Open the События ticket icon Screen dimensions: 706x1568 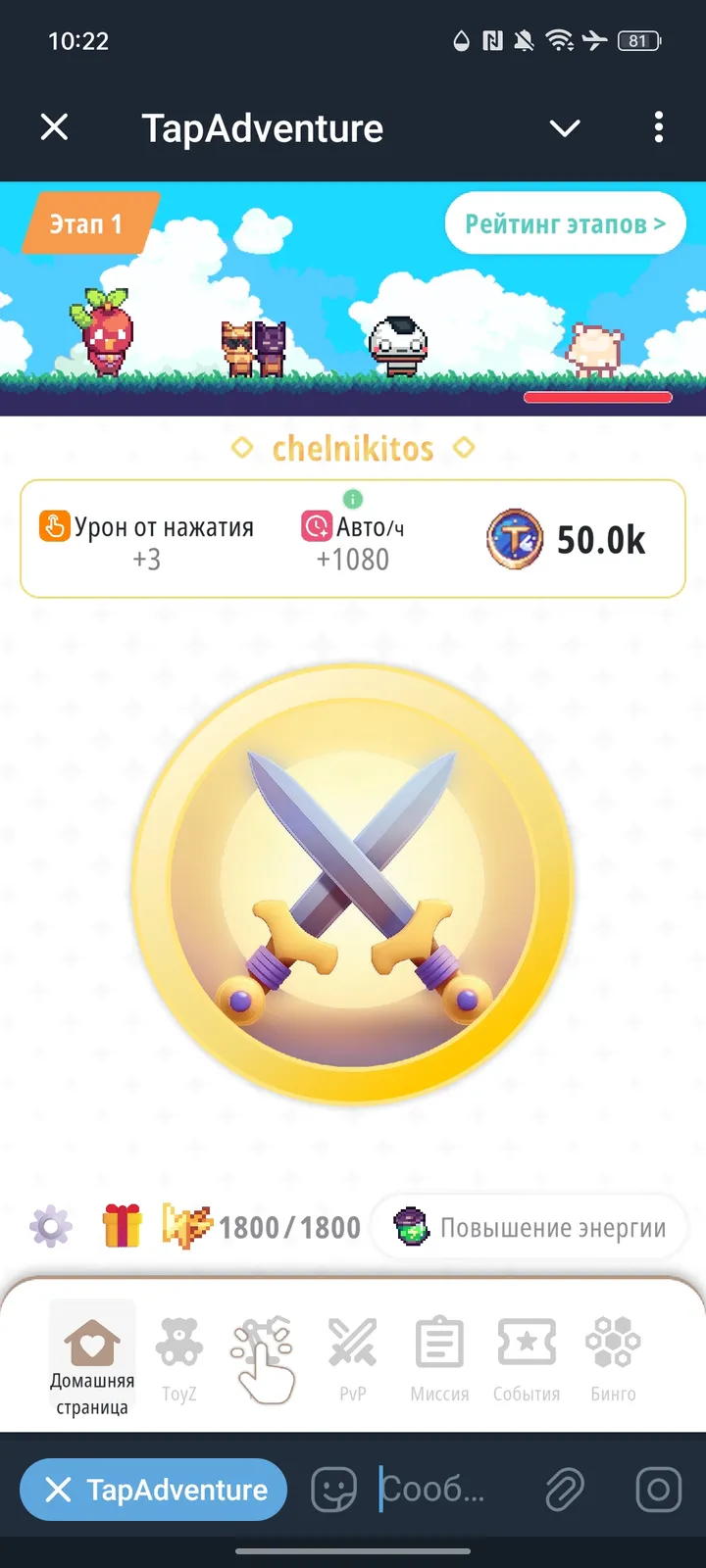526,1343
